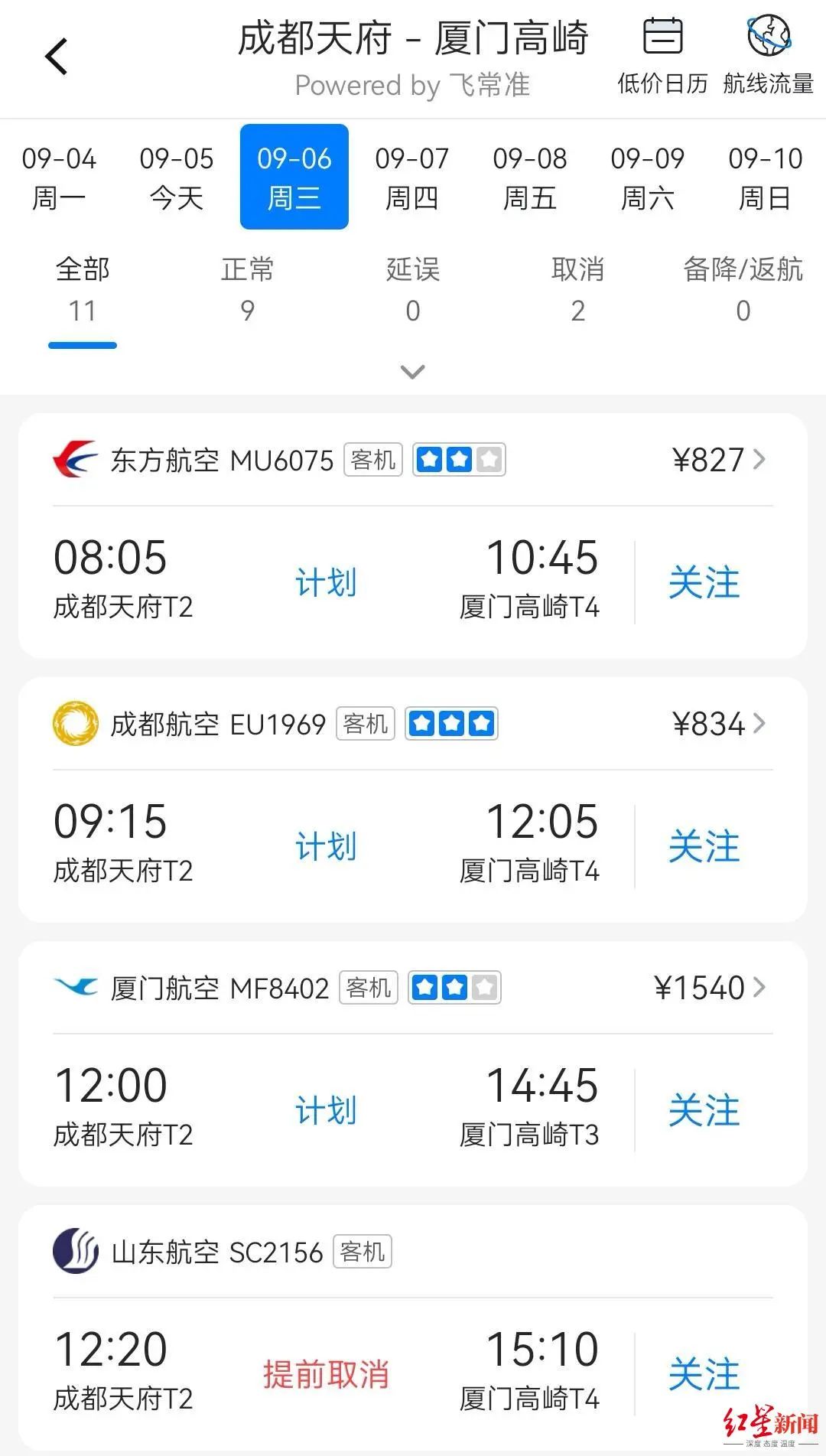Select date 09-05 今天

(177, 178)
